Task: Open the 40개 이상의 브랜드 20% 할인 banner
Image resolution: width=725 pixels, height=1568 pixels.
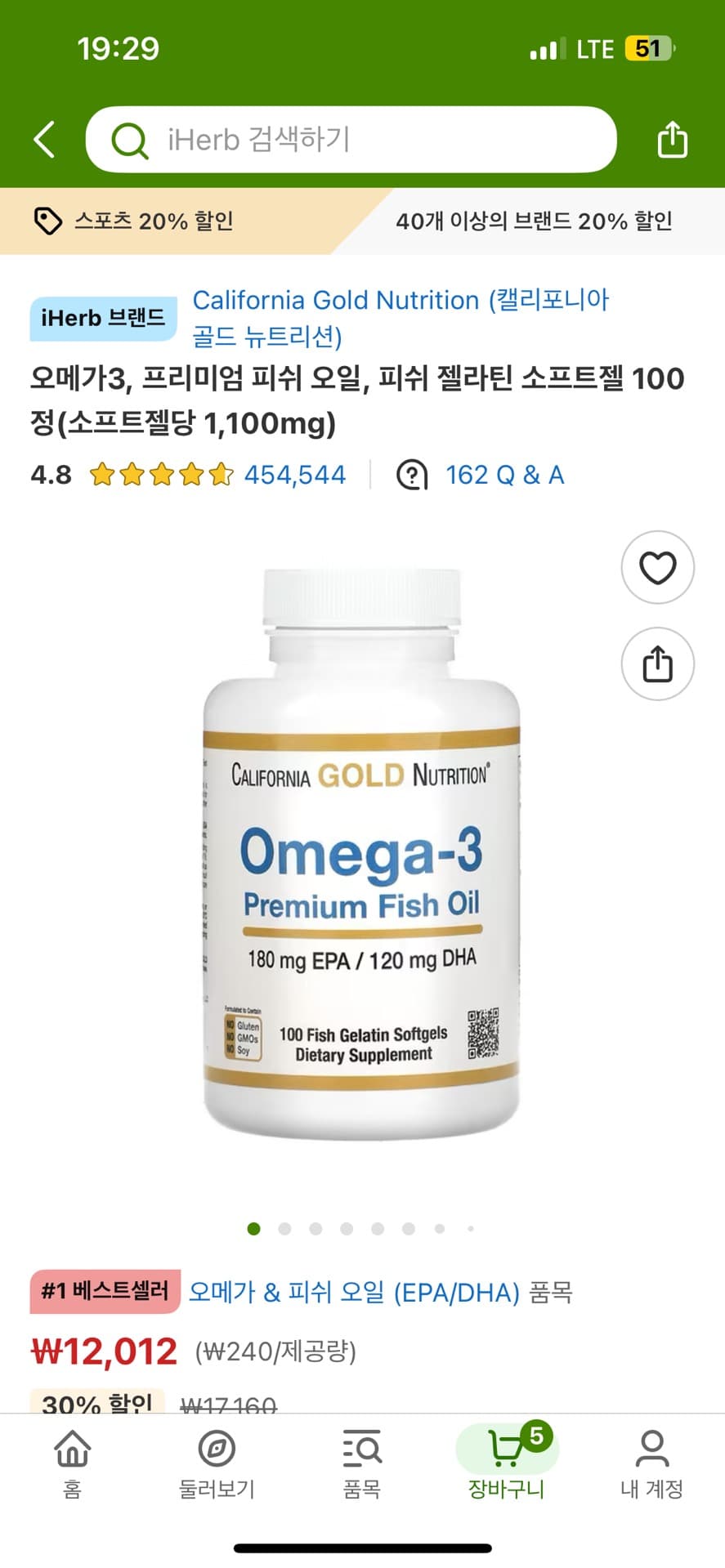Action: 534,221
